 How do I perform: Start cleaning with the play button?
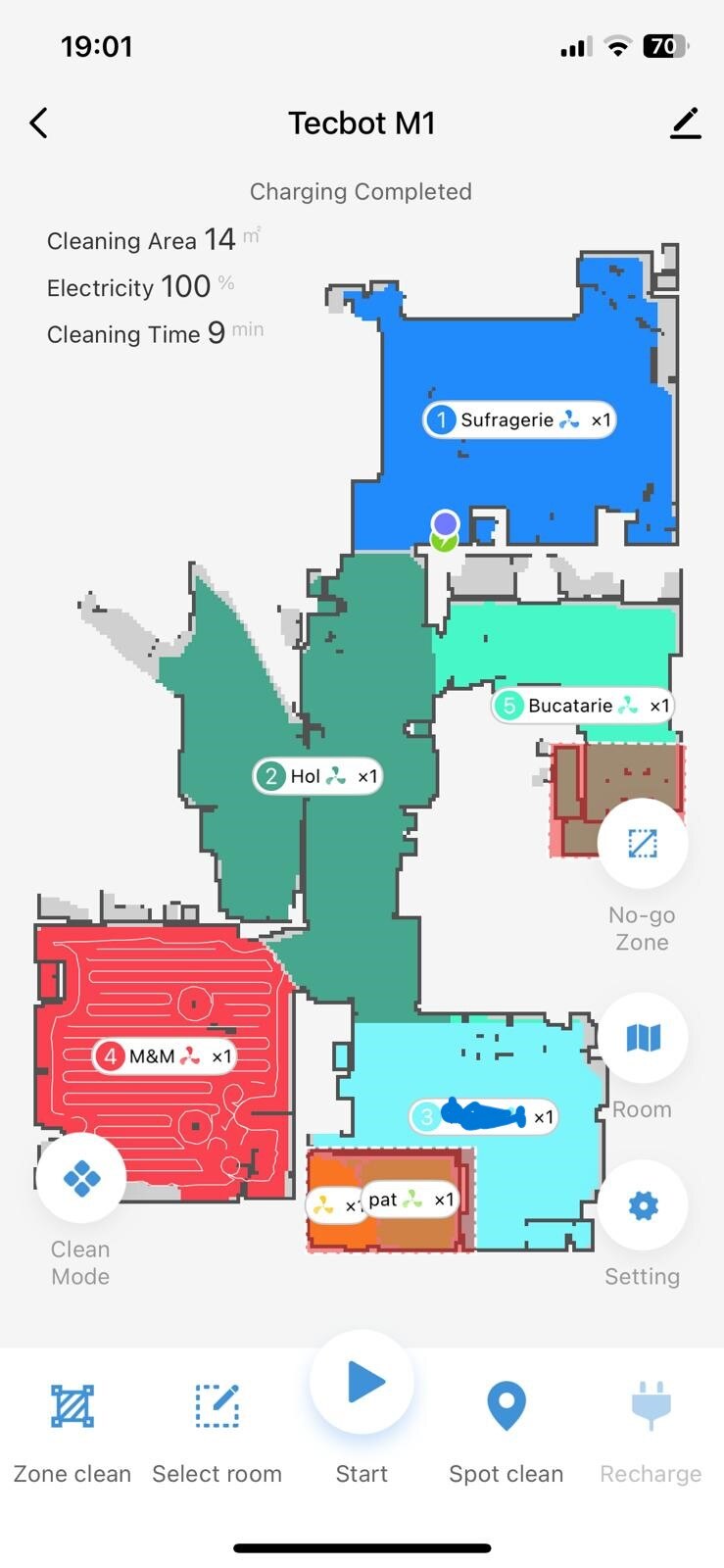pos(362,1382)
